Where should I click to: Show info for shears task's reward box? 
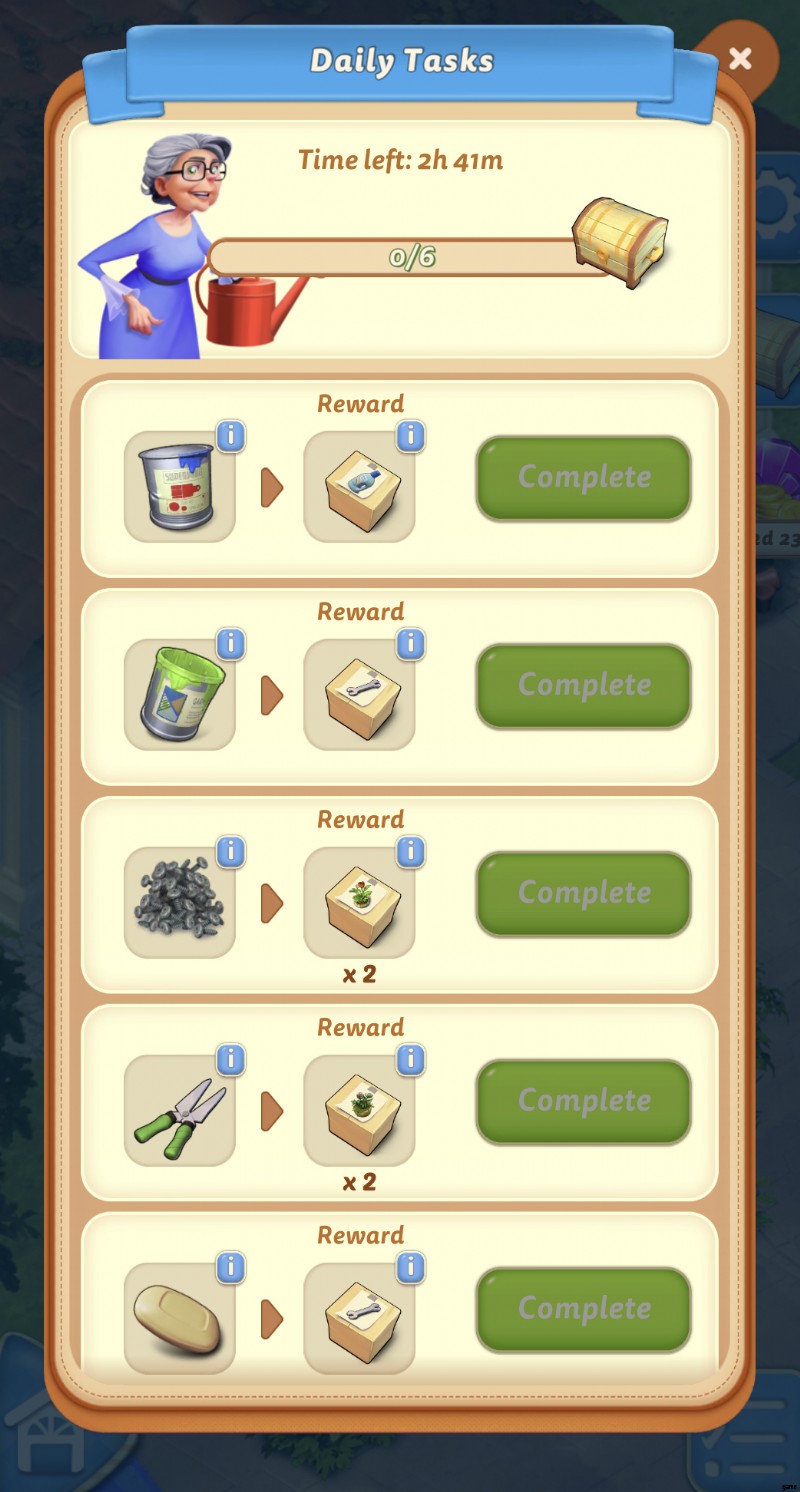coord(410,1059)
